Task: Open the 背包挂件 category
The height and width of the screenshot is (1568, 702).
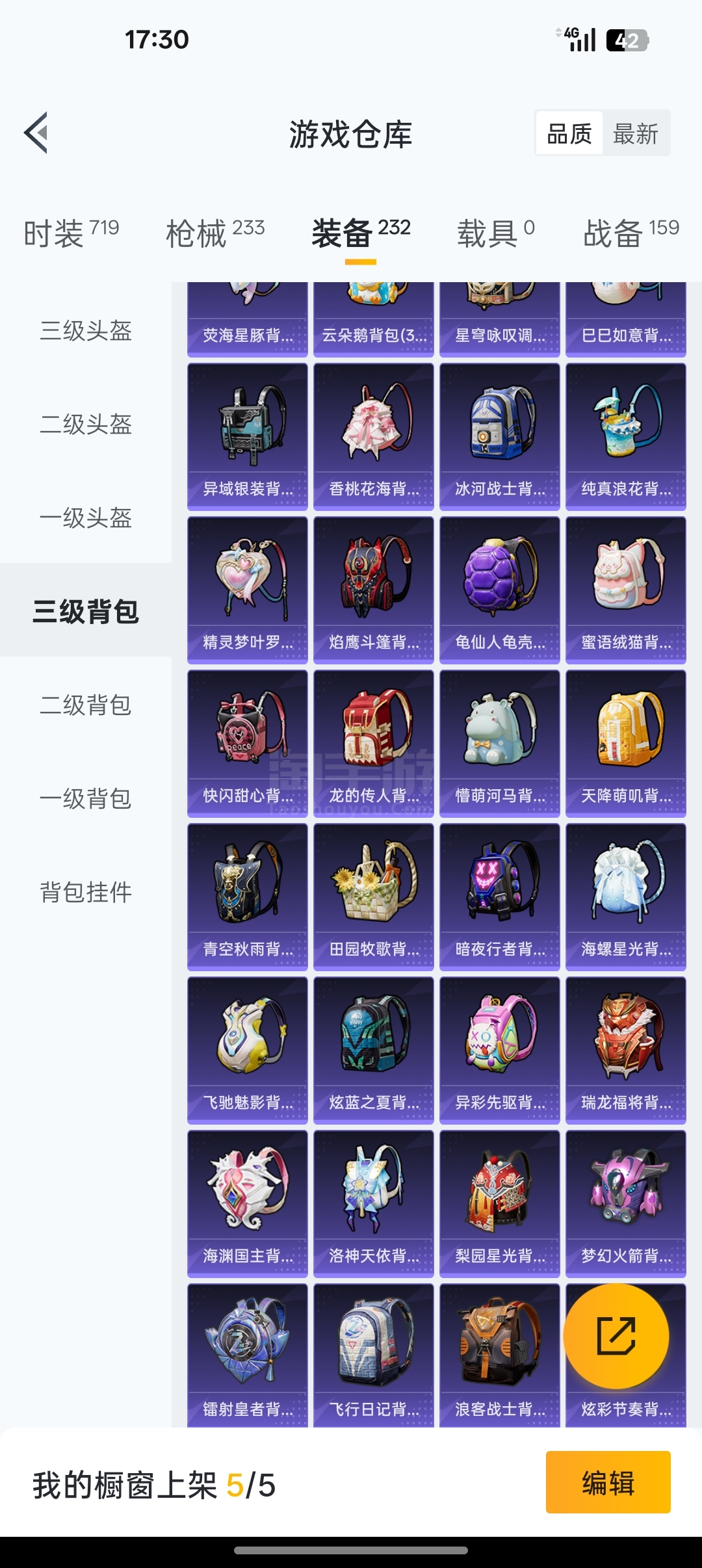Action: click(86, 892)
